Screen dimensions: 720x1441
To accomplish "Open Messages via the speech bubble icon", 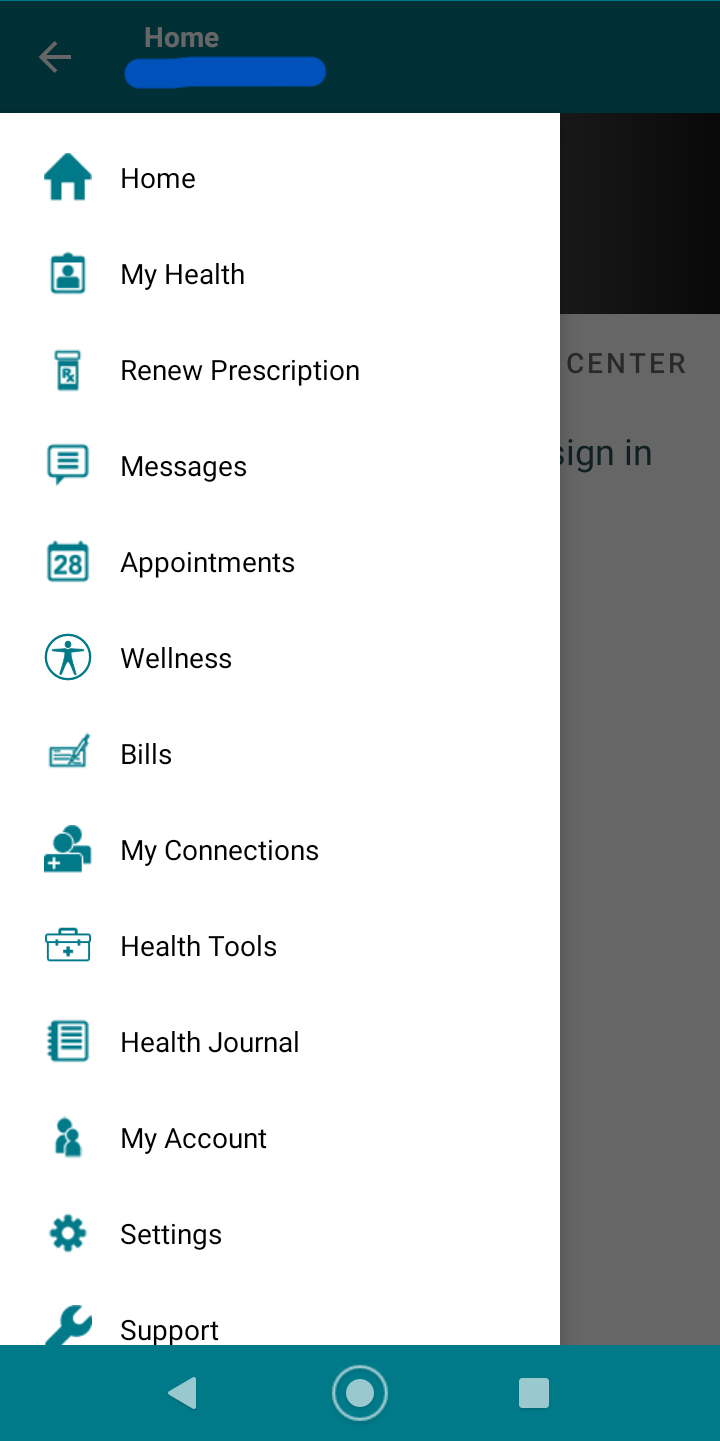I will [67, 465].
